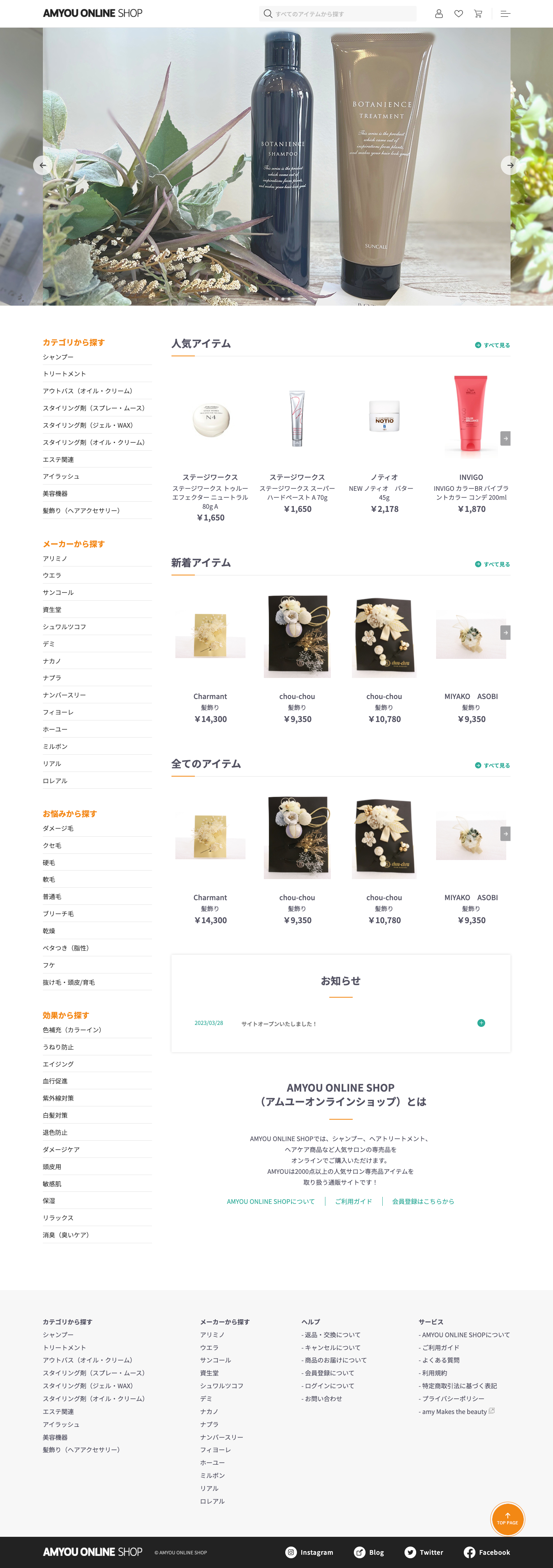Select 白髪対策 in effects list

pos(55,1115)
